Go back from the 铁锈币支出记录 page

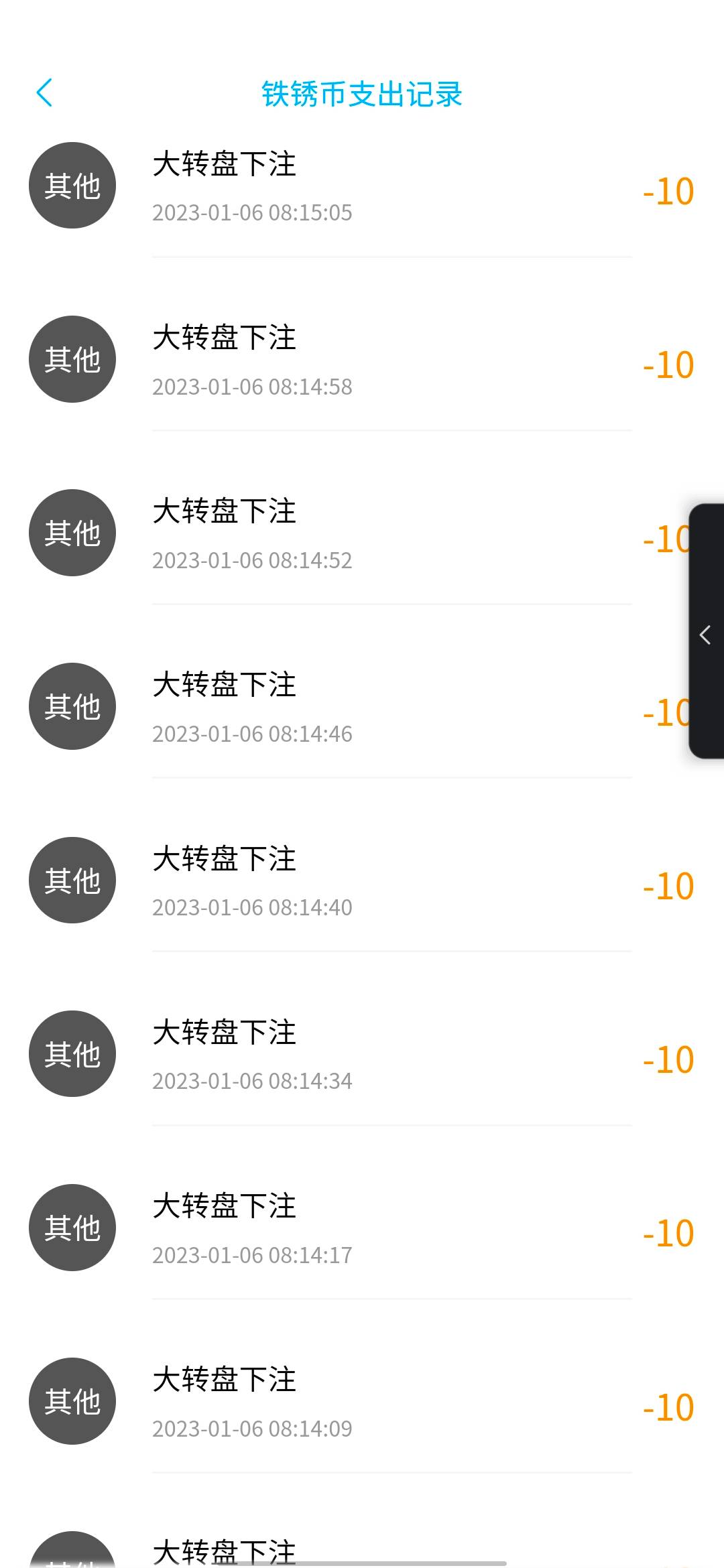[x=44, y=93]
